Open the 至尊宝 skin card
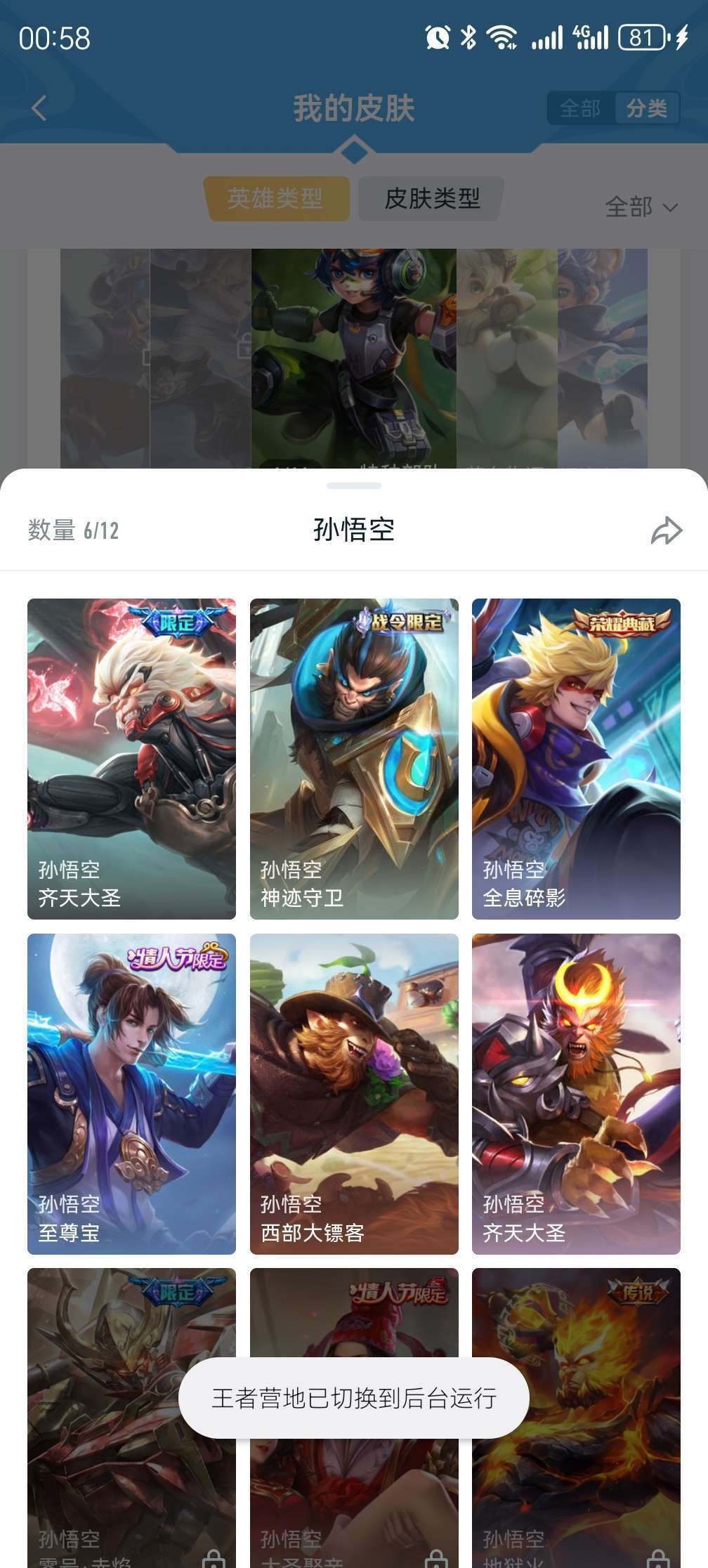708x1568 pixels. (131, 1094)
